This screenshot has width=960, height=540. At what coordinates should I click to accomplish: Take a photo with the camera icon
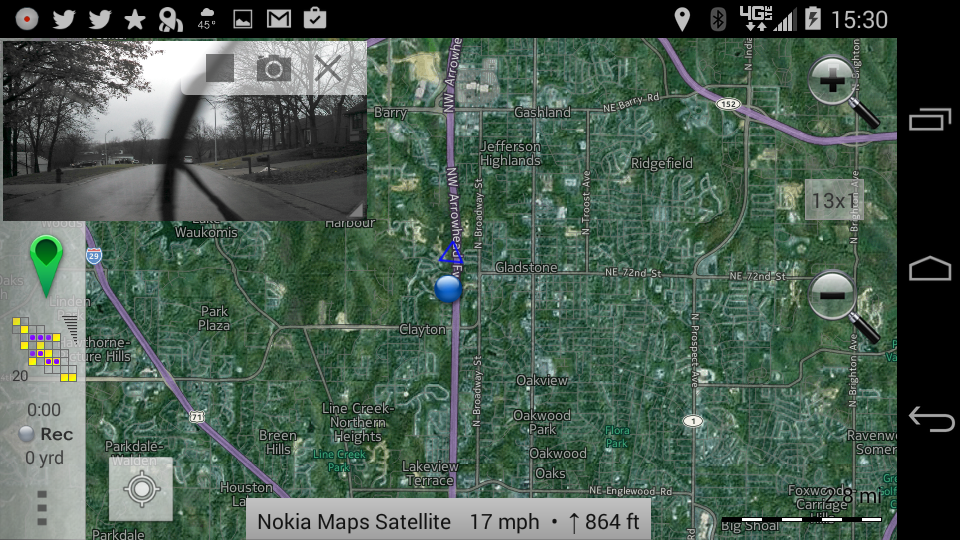(274, 68)
